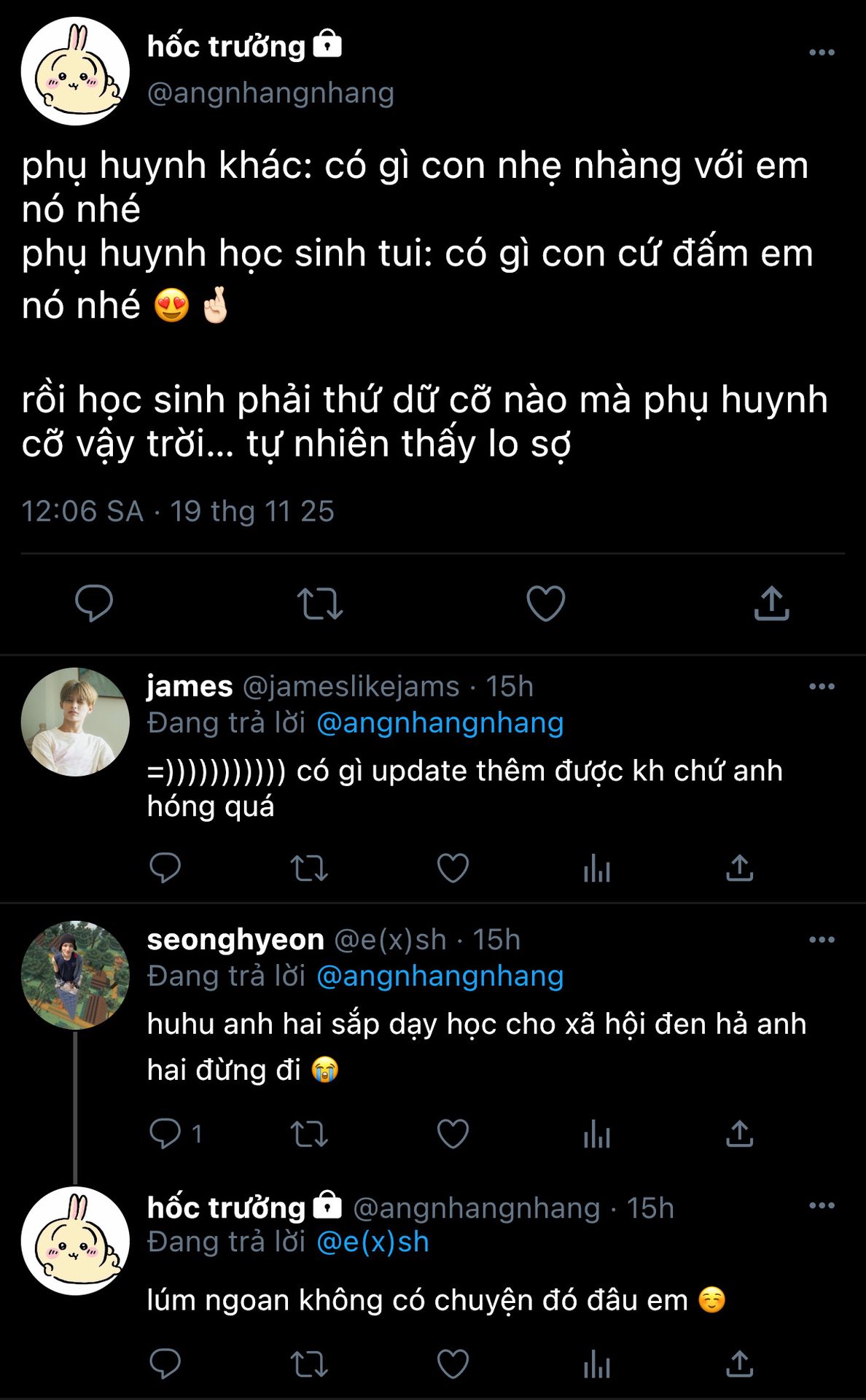Open overflow menu on james's reply
866x1400 pixels.
coord(822,686)
